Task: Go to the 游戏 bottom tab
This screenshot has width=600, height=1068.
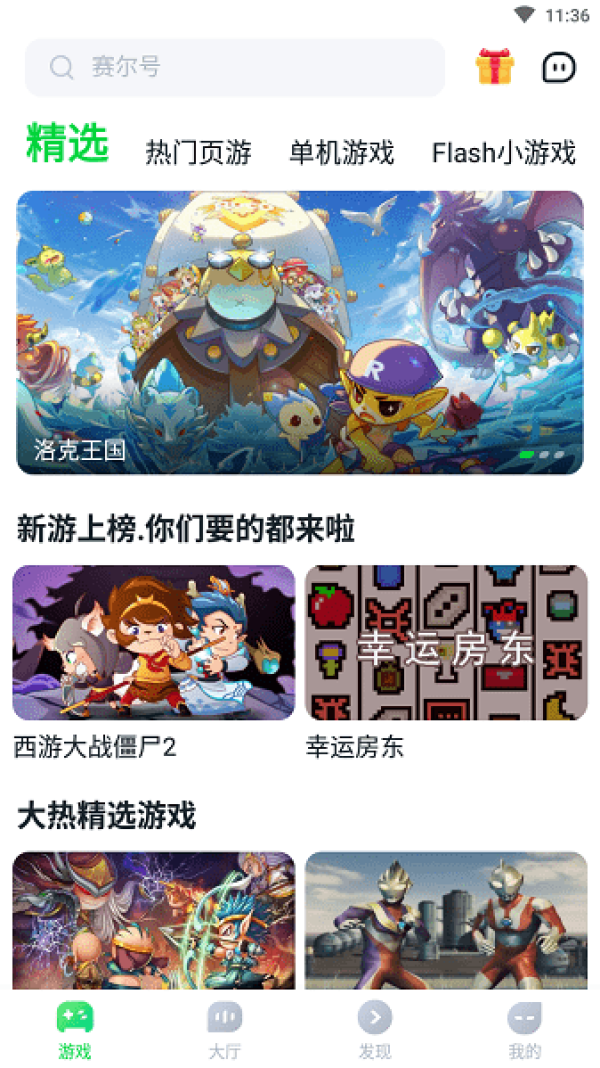Action: tap(75, 1030)
